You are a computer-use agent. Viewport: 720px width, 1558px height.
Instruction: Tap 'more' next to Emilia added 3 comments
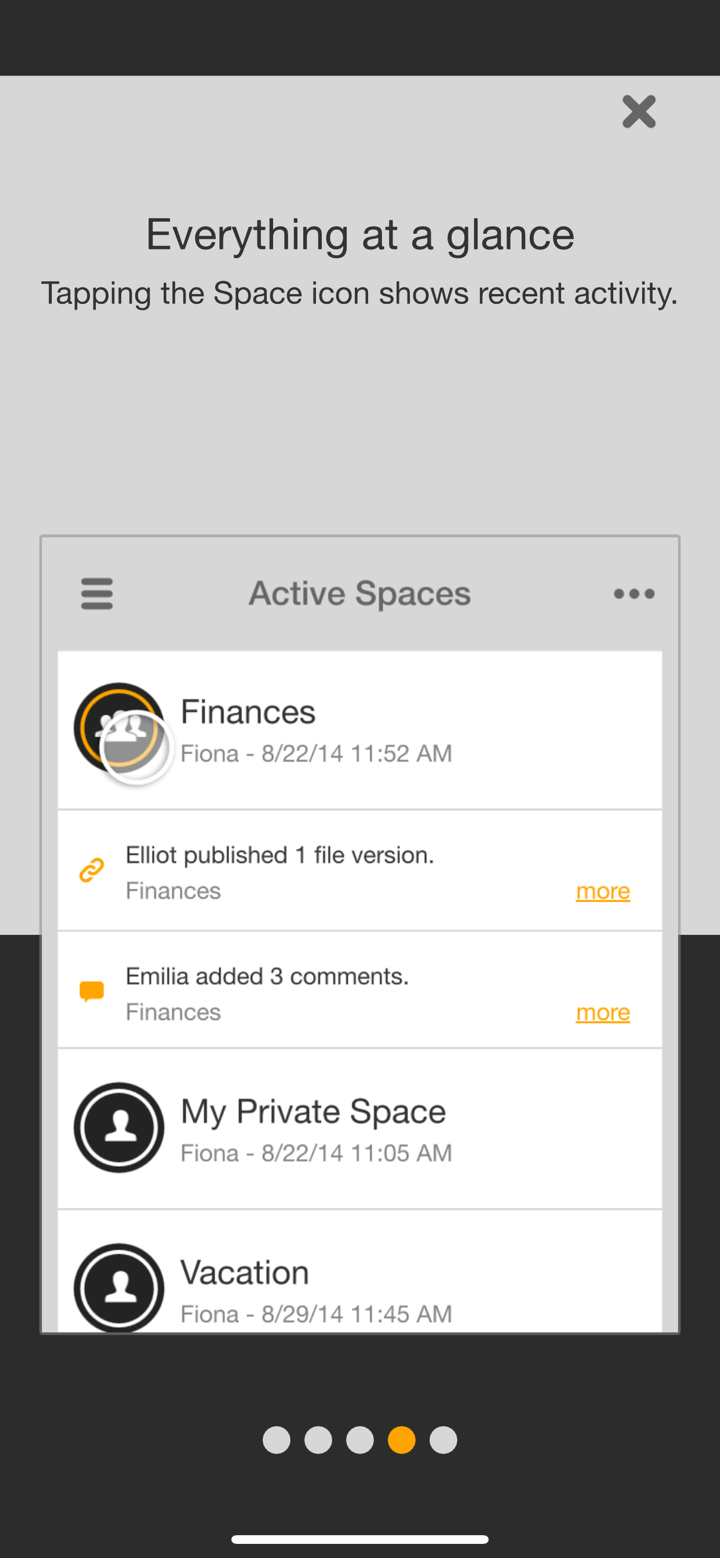coord(603,1012)
